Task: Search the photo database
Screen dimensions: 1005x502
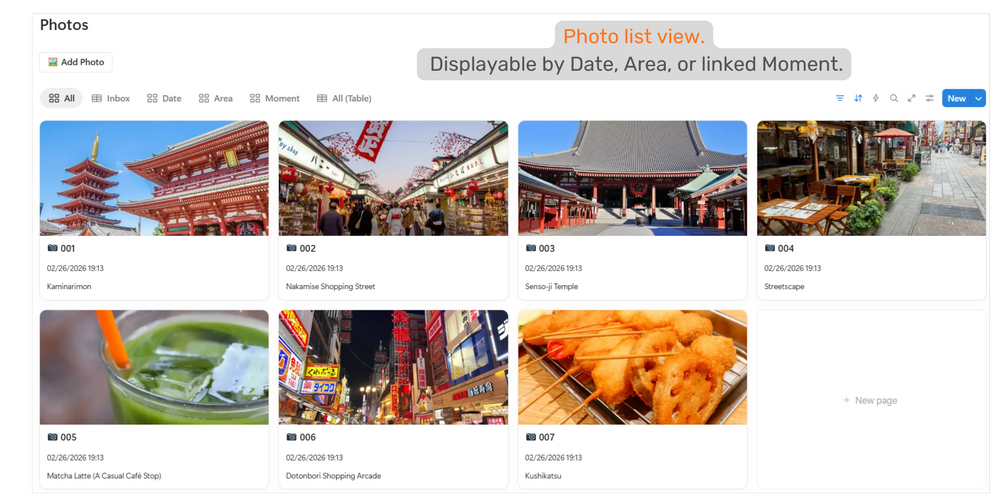Action: [x=894, y=98]
